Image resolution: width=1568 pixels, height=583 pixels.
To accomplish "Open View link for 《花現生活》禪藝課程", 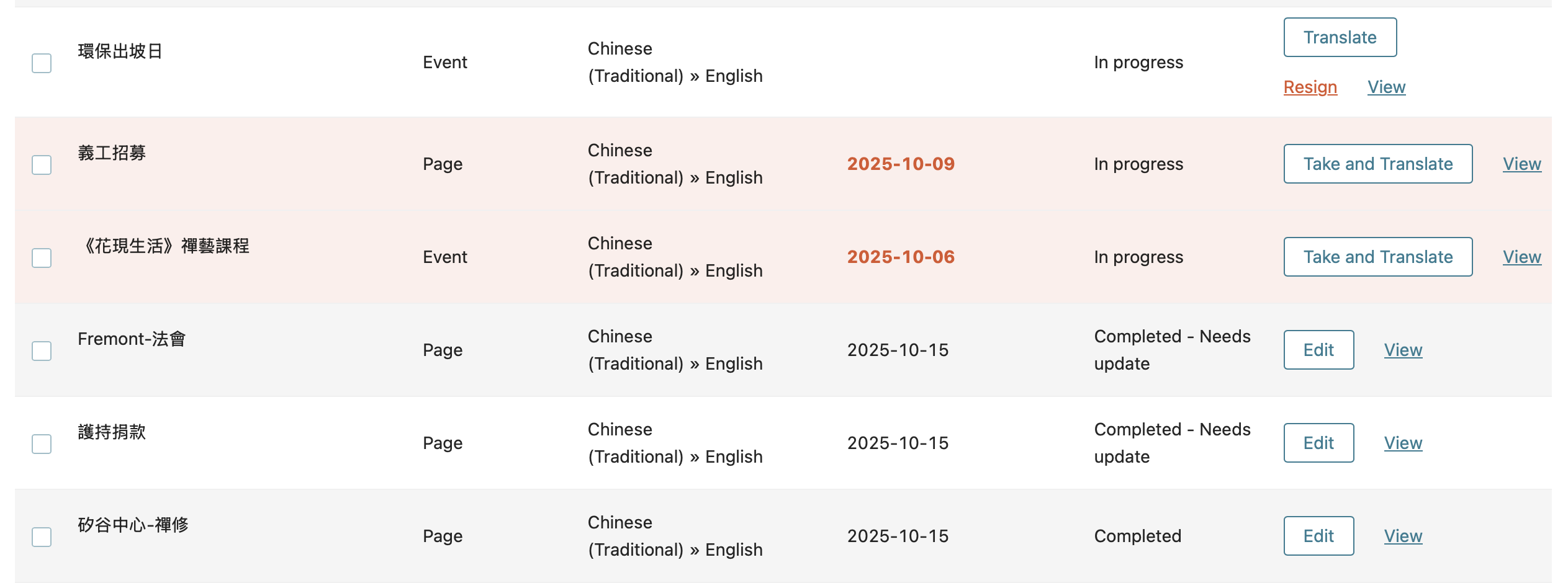I will 1521,257.
